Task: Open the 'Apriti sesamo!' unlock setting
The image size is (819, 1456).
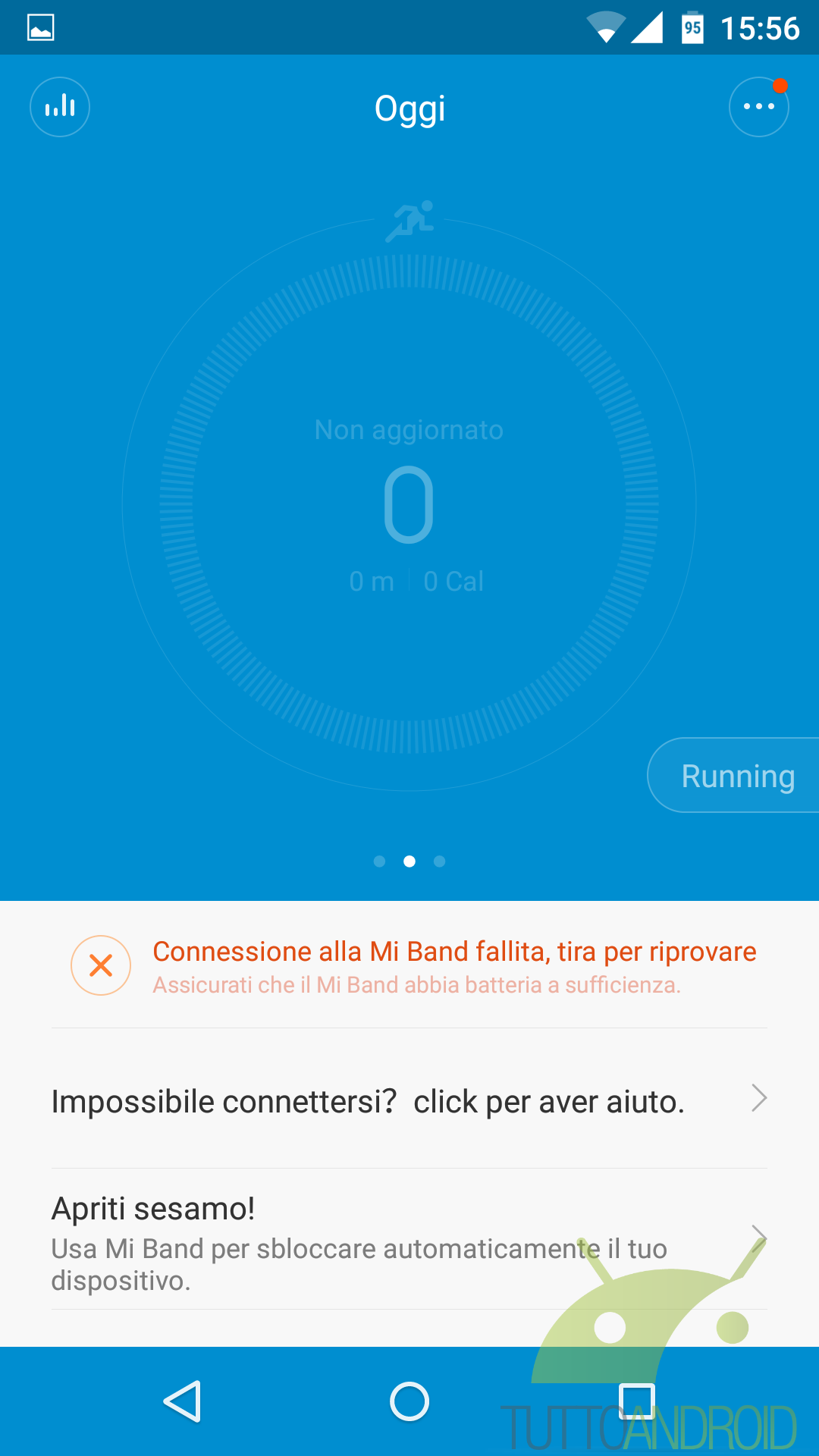Action: (x=409, y=1239)
